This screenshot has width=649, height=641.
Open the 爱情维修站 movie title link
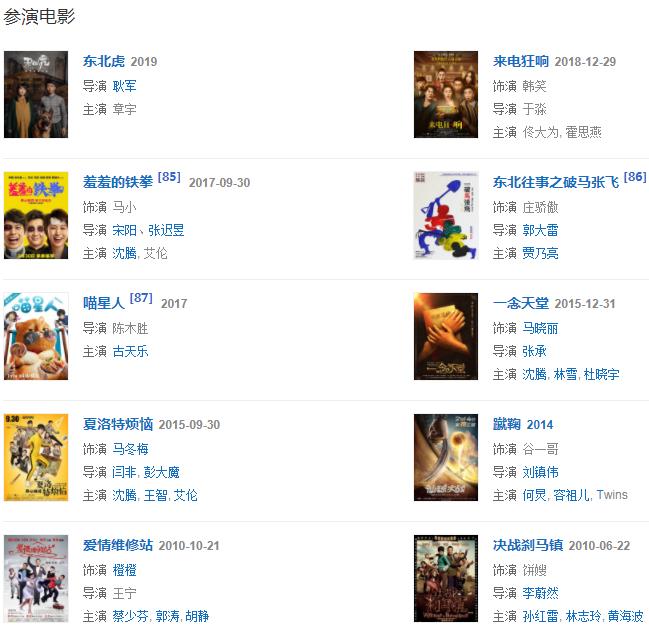tap(117, 545)
